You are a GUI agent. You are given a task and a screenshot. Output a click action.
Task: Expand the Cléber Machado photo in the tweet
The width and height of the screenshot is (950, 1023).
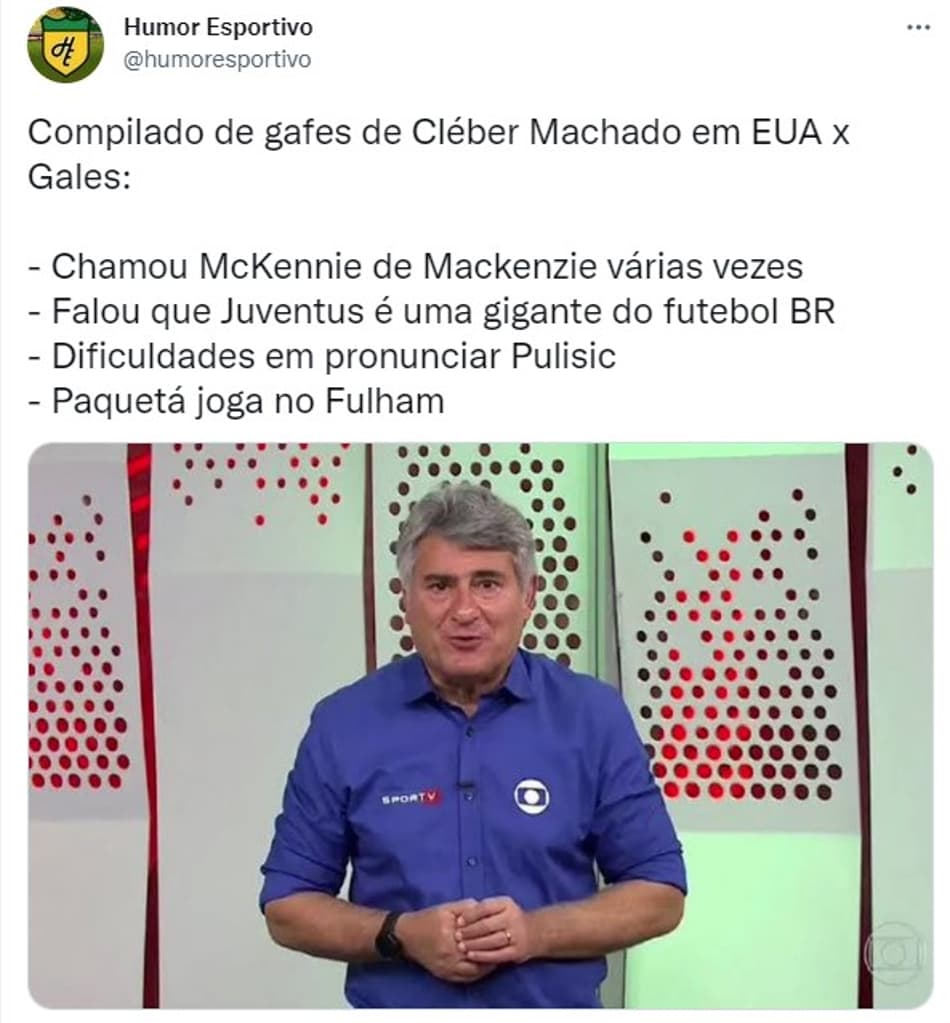click(x=480, y=725)
